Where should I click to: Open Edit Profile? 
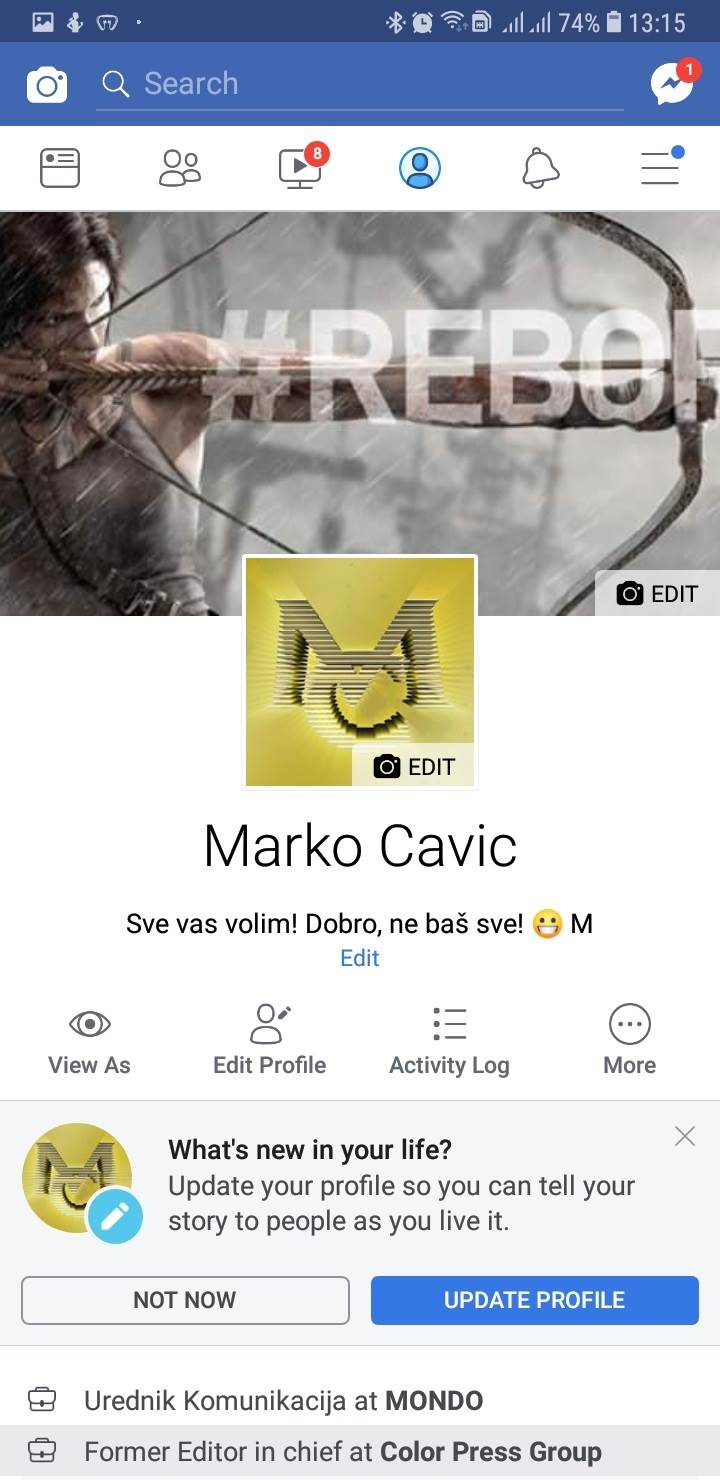click(x=269, y=1042)
